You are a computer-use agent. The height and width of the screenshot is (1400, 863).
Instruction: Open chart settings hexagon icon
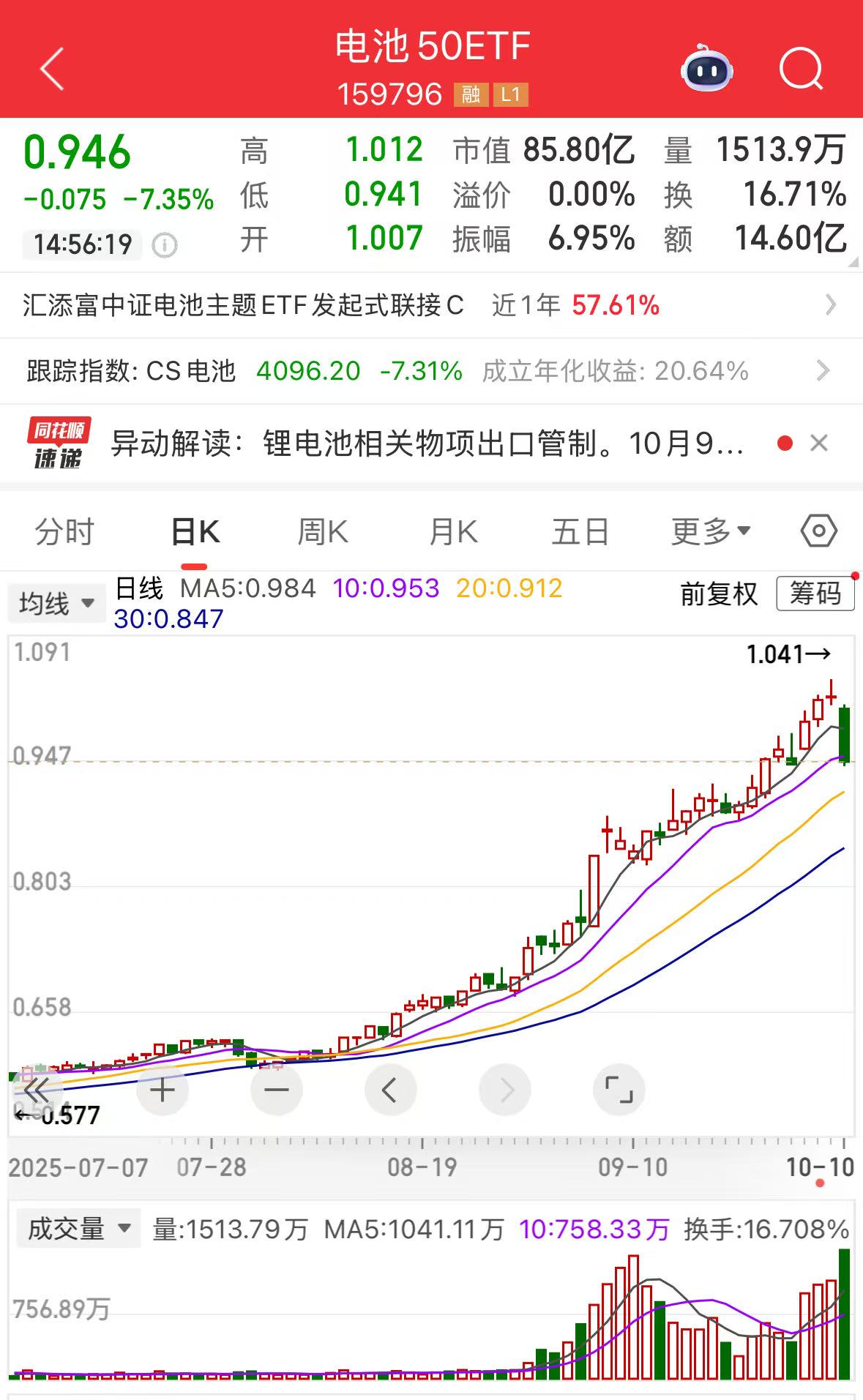(819, 531)
